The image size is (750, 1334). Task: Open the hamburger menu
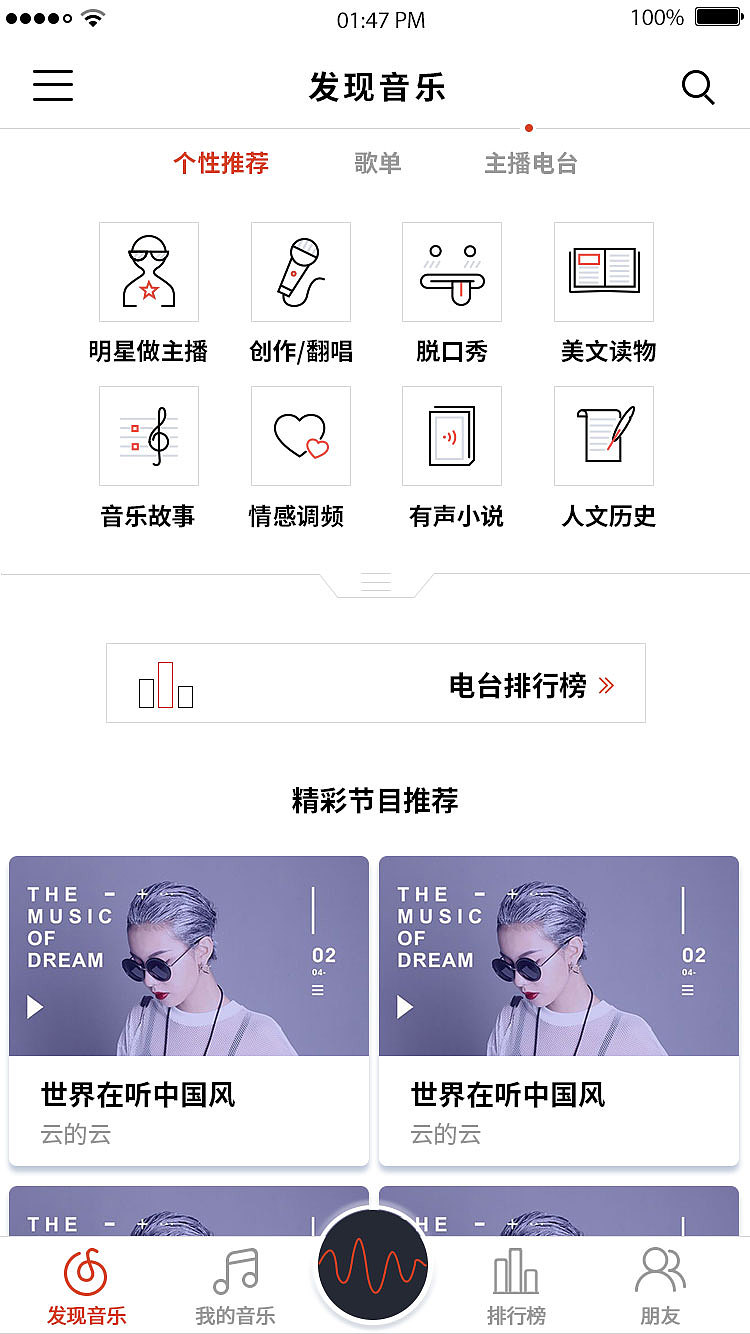[x=52, y=87]
